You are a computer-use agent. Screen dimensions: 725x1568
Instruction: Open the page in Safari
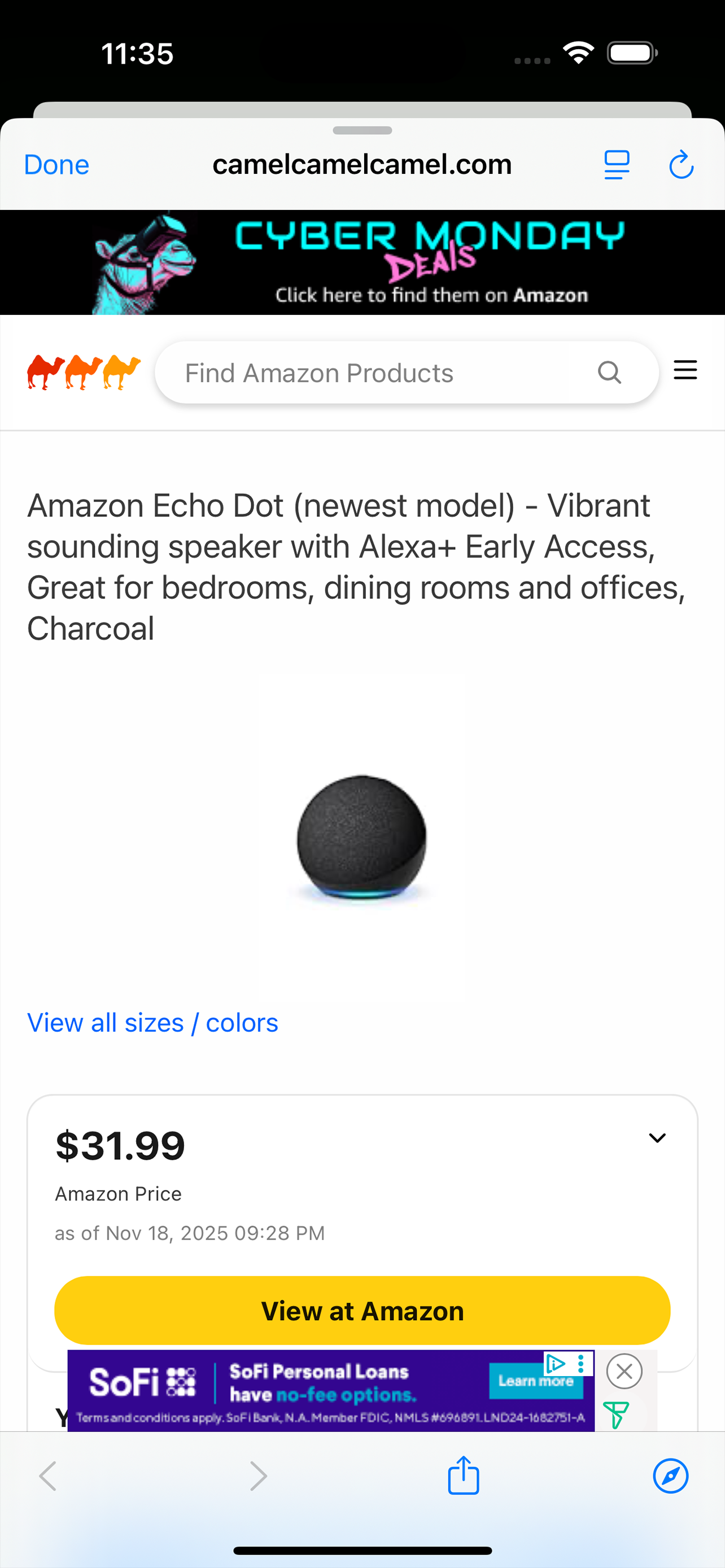670,1475
